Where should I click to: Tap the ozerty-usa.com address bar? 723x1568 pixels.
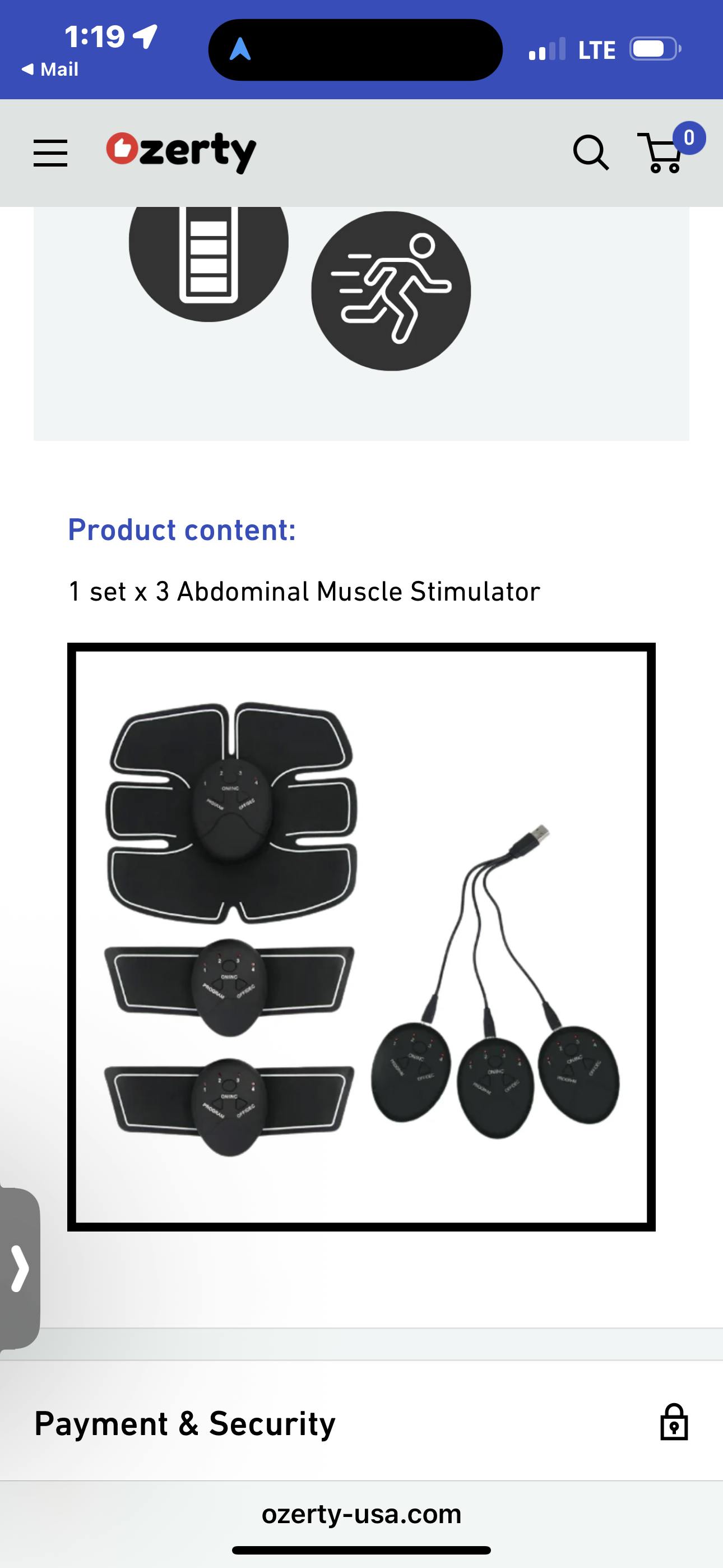(361, 1514)
